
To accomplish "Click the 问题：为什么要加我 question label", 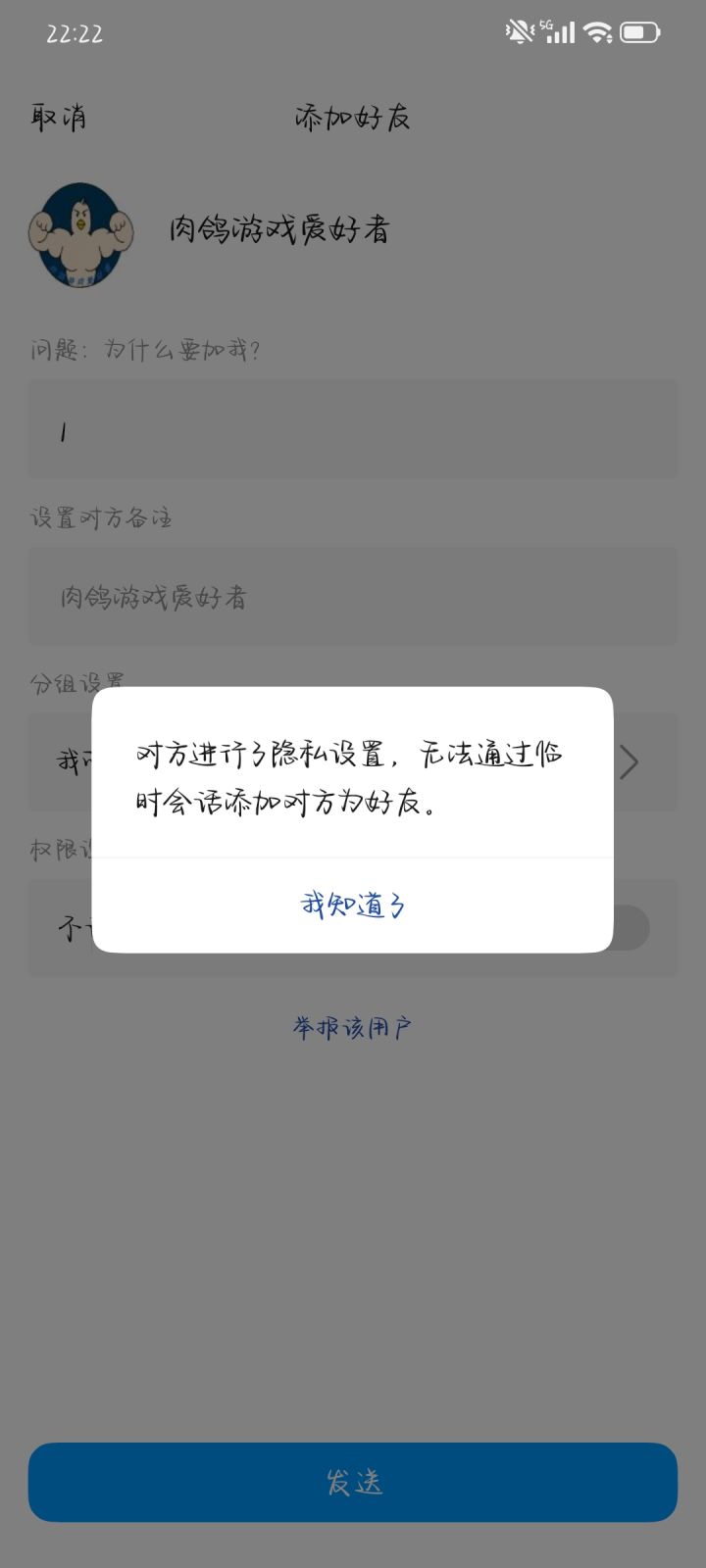I will [147, 348].
